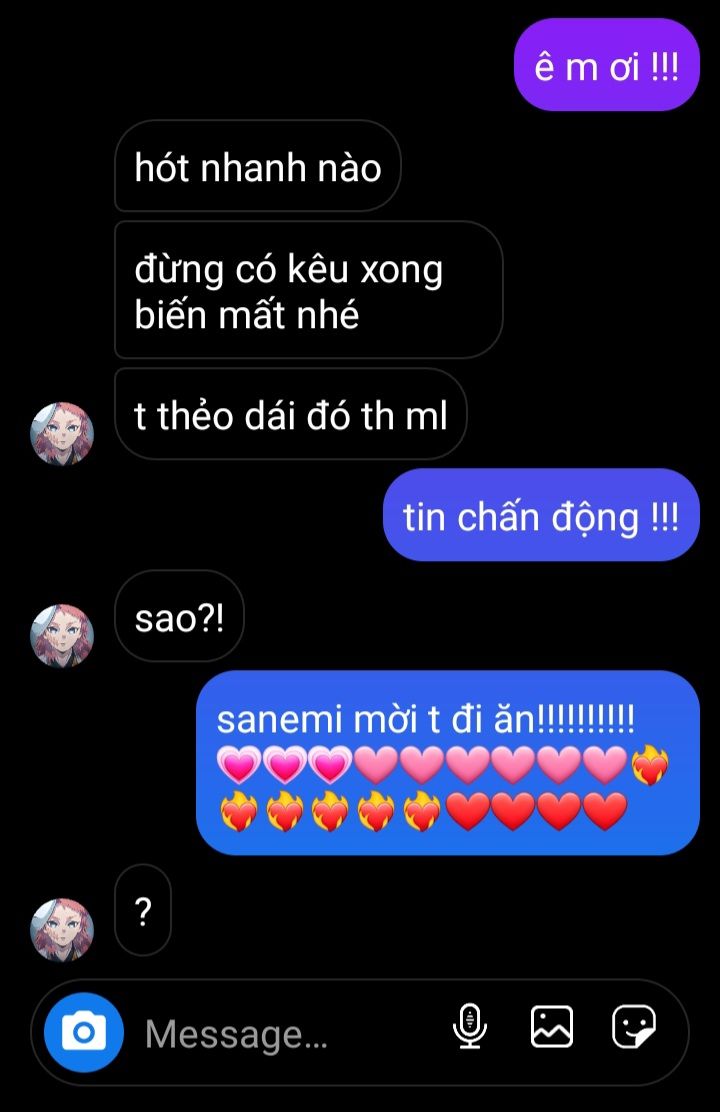Open the camera from message bar
Screen dimensions: 720x1112
click(x=84, y=1031)
